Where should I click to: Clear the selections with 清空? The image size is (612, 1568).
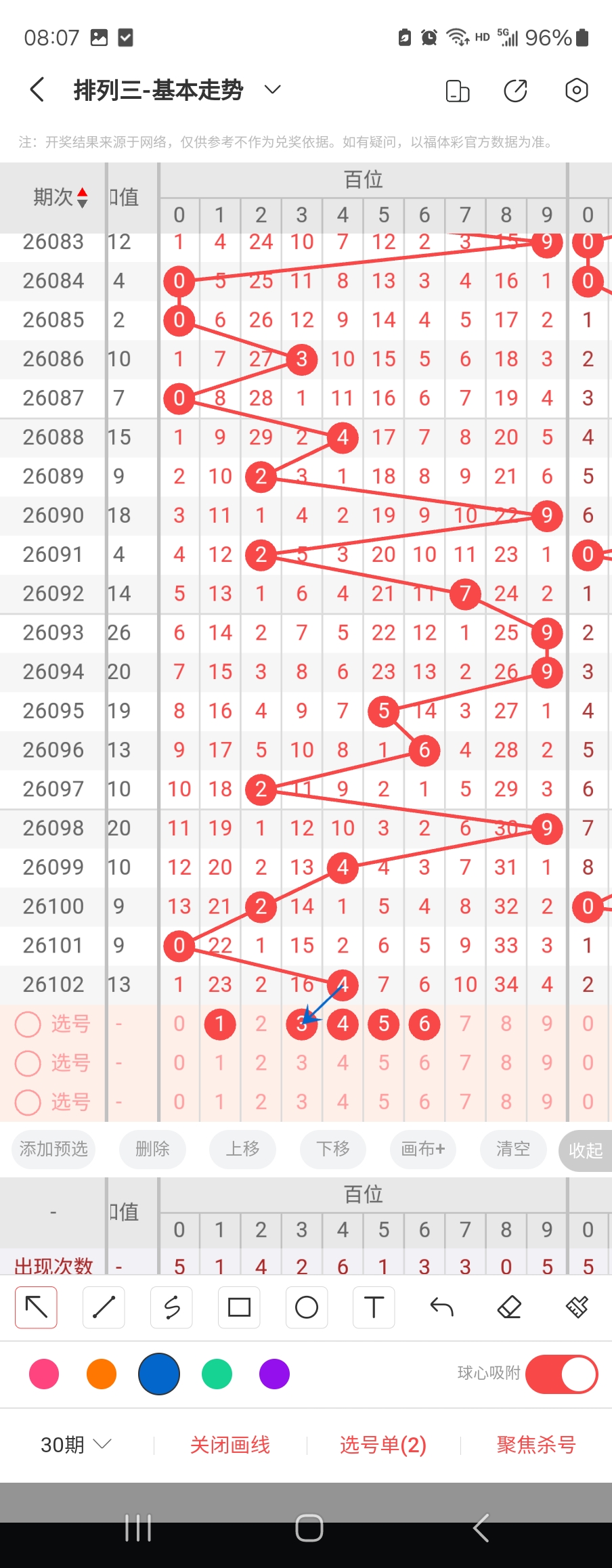(513, 1149)
